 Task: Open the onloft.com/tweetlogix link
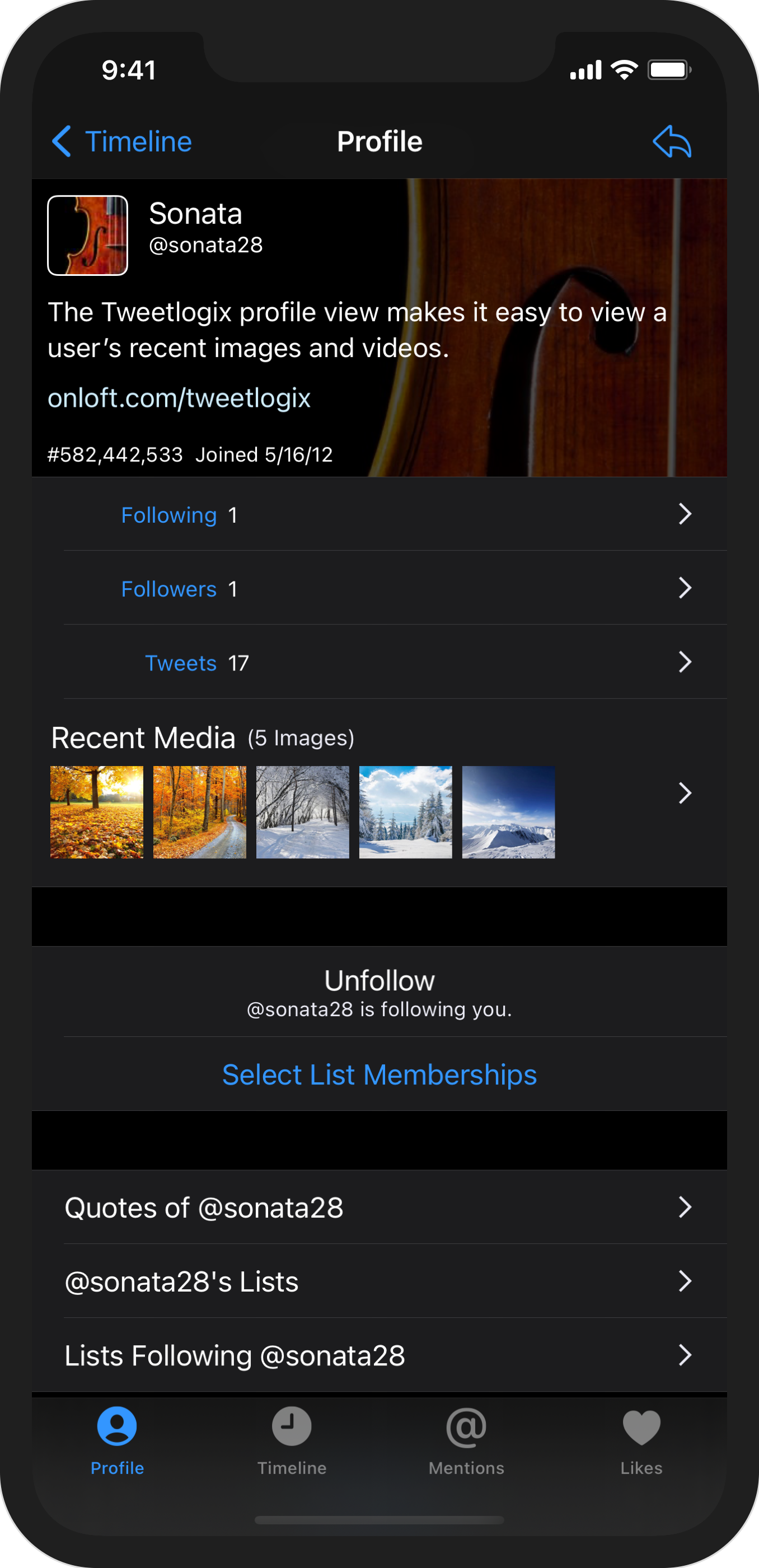[x=179, y=398]
